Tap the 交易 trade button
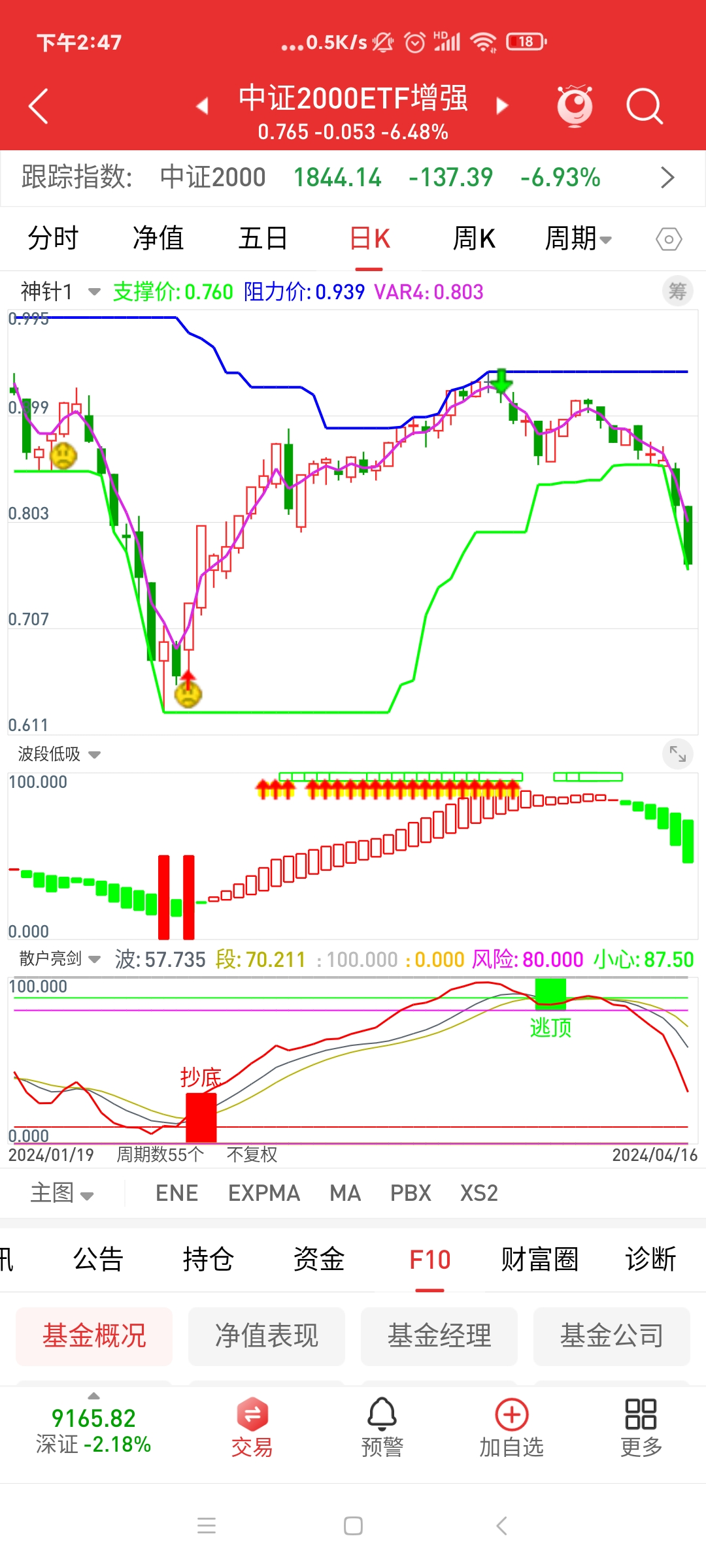 [252, 1428]
